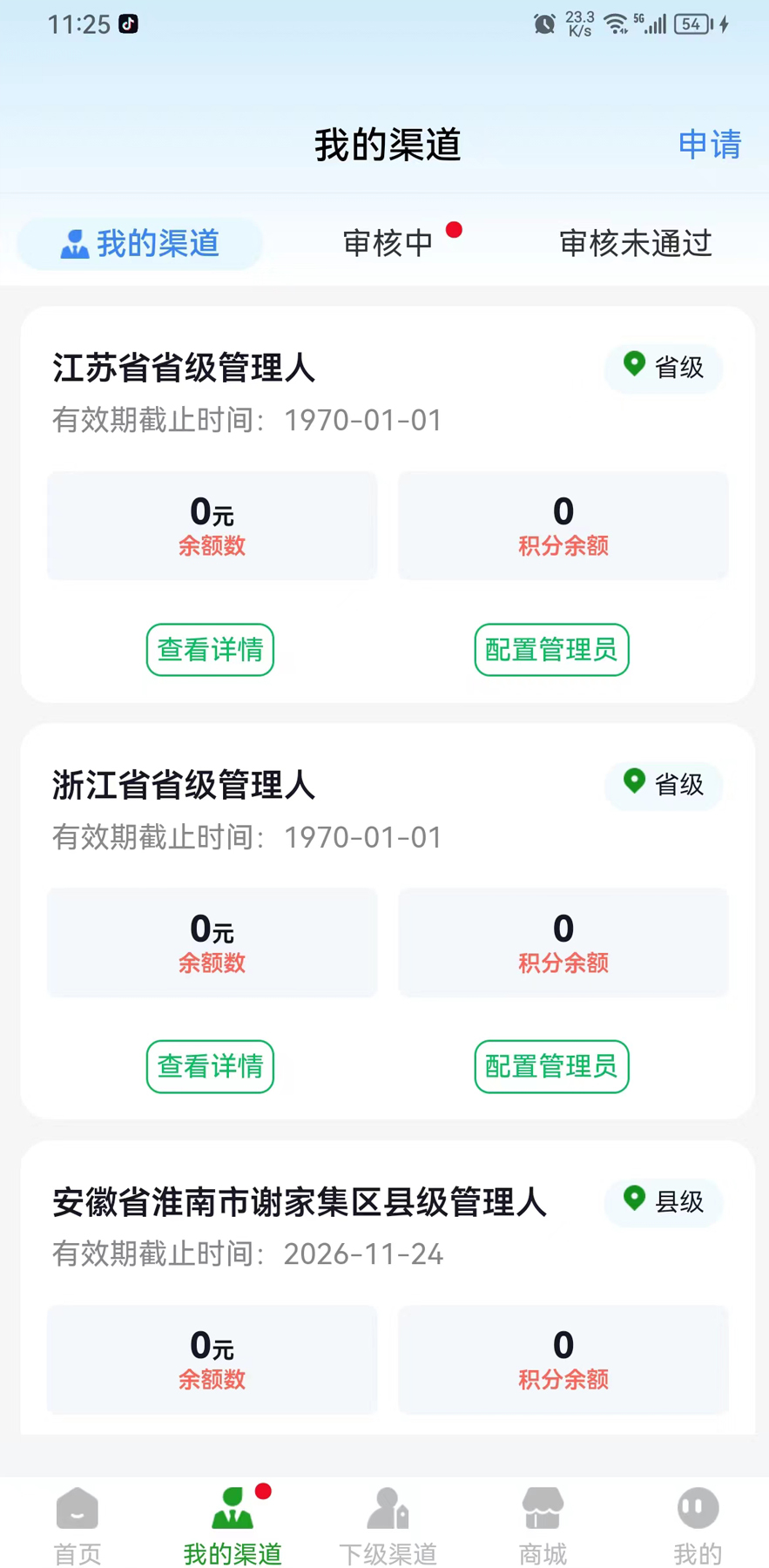
Task: Tap the 县级 location pin icon
Action: [x=635, y=1200]
